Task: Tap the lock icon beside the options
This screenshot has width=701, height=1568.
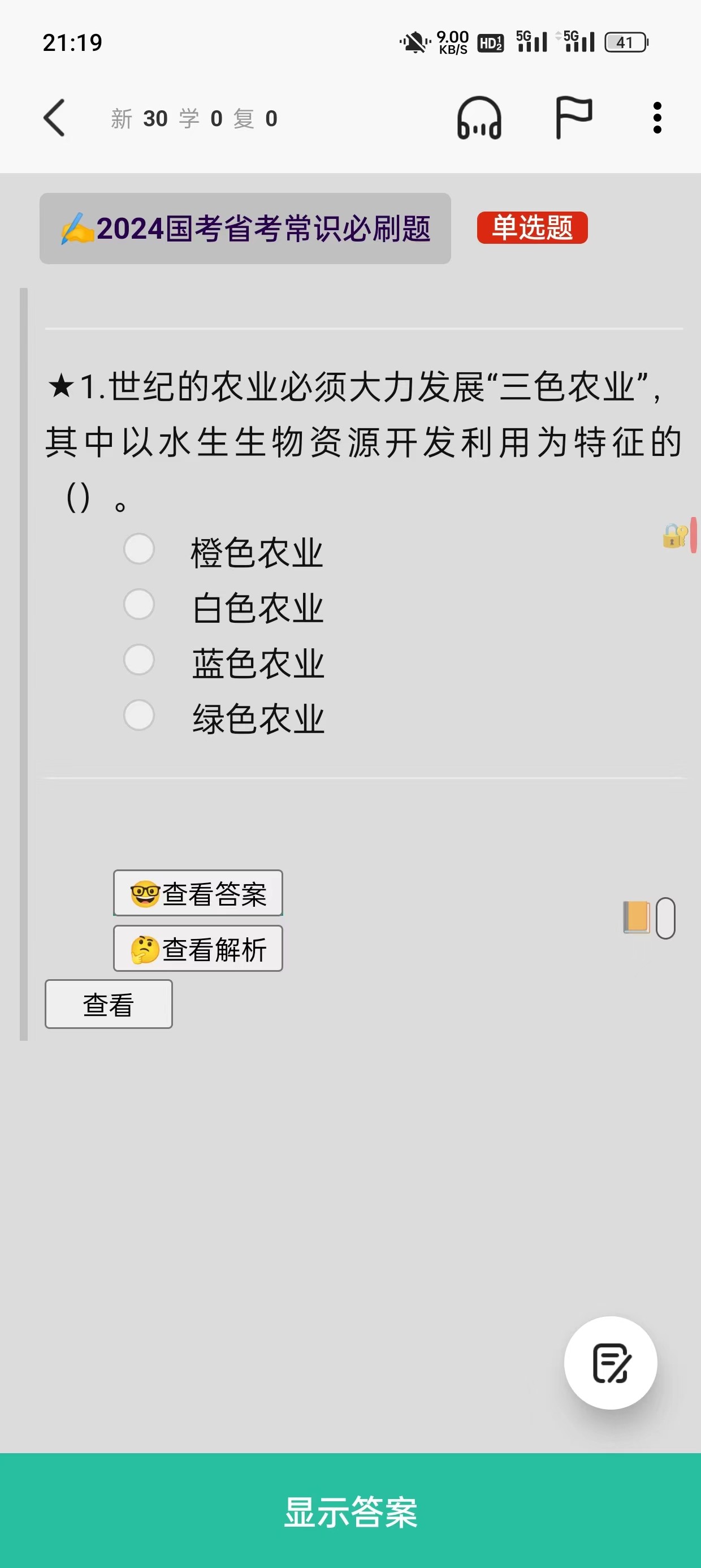Action: point(675,536)
